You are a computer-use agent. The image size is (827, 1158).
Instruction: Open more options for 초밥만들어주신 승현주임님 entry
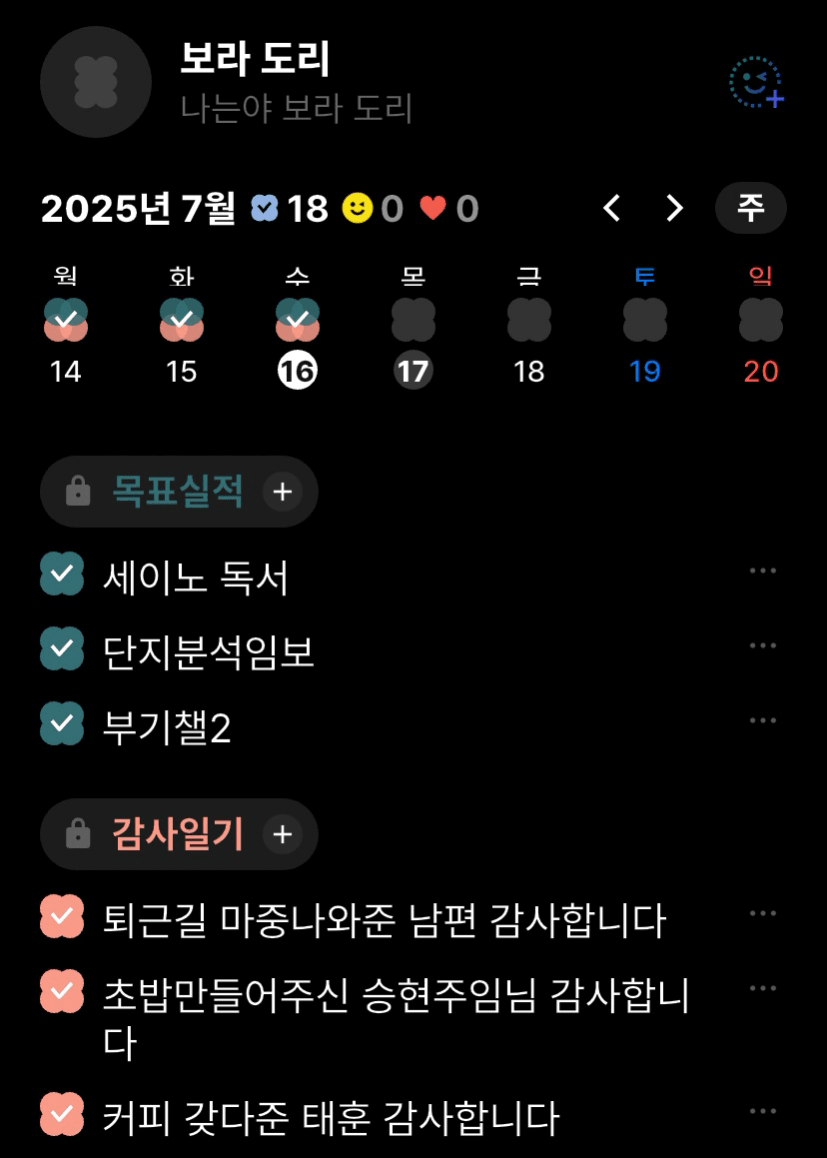[x=762, y=988]
